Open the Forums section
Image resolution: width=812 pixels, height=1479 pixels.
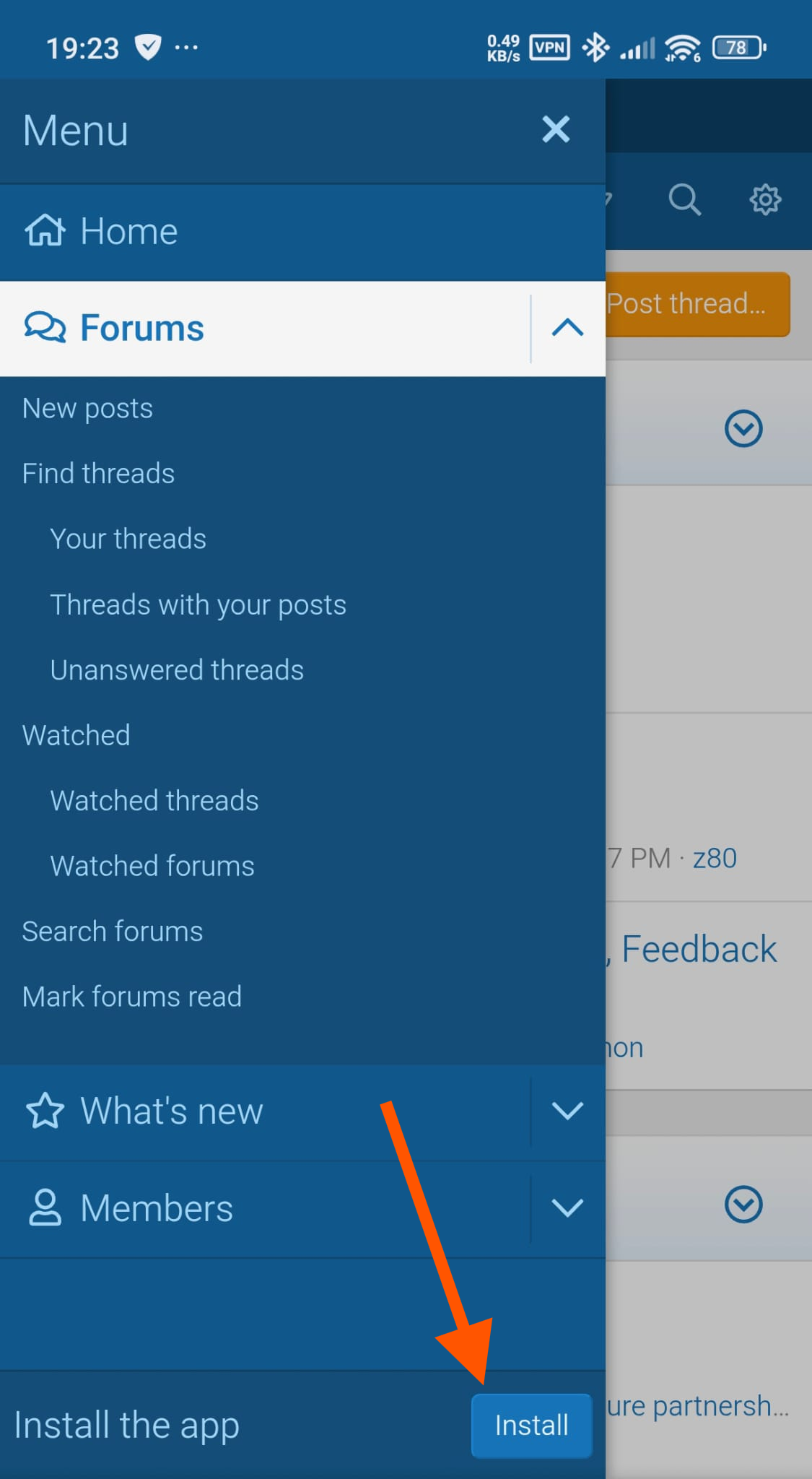click(x=142, y=328)
